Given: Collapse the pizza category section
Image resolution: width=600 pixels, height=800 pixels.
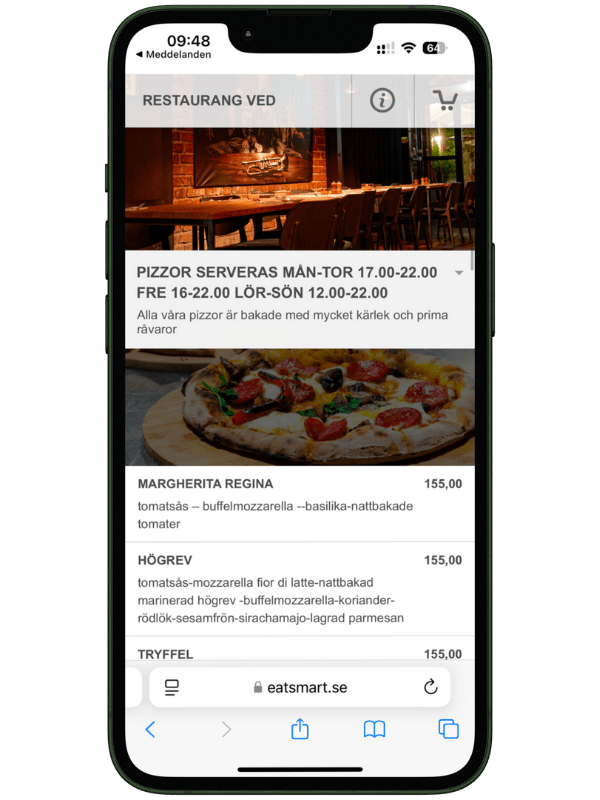Looking at the screenshot, I should click(x=458, y=273).
